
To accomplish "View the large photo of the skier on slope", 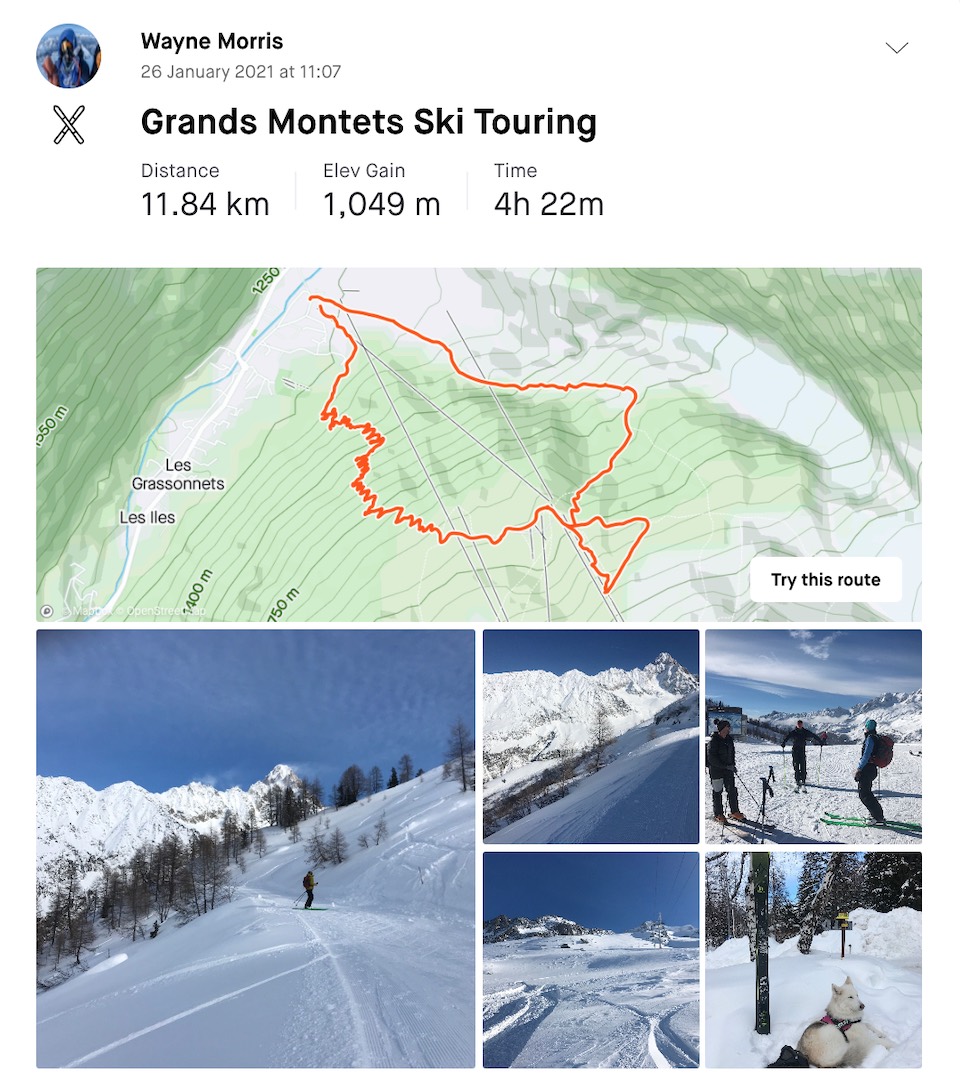I will coord(255,848).
